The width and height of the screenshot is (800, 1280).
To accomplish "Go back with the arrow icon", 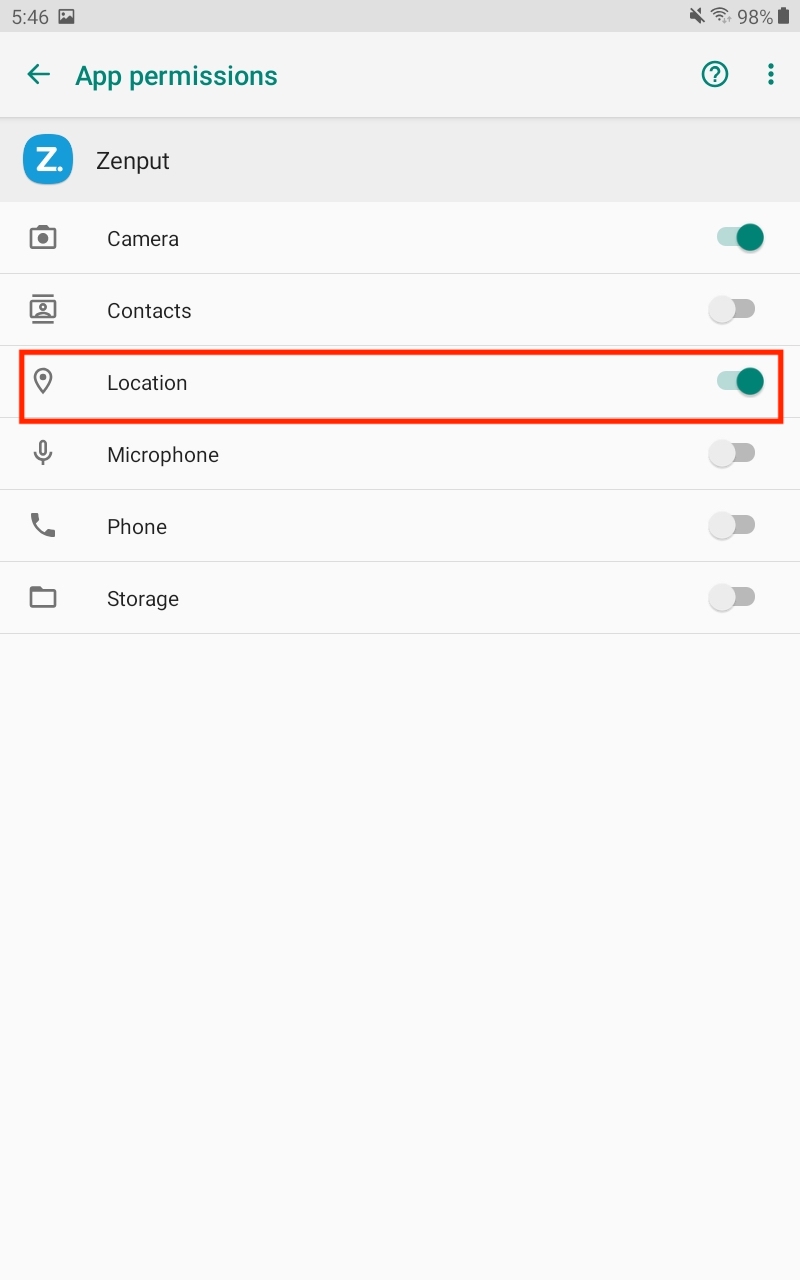I will point(38,75).
